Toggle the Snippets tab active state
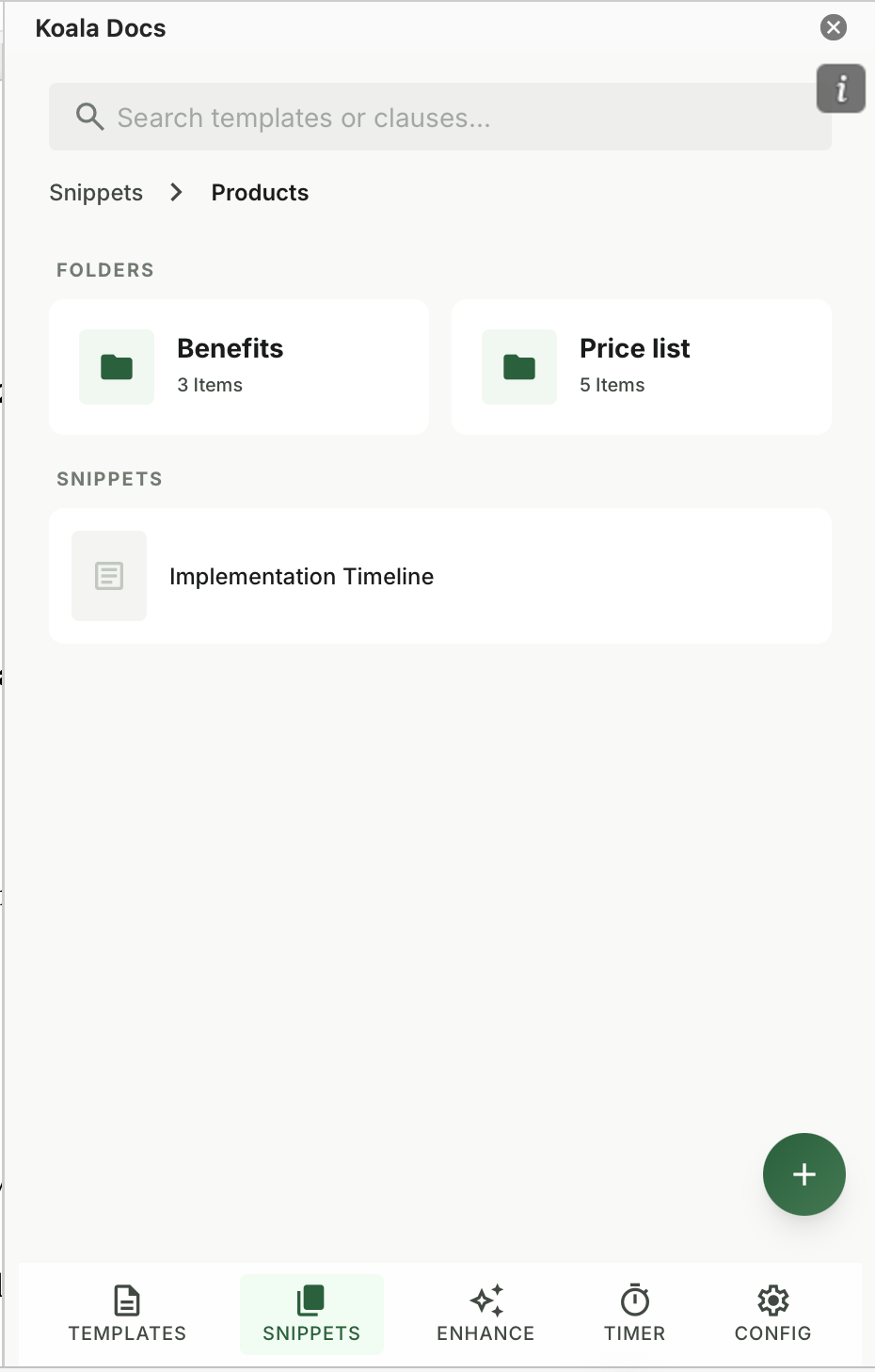This screenshot has width=875, height=1372. 311,1314
